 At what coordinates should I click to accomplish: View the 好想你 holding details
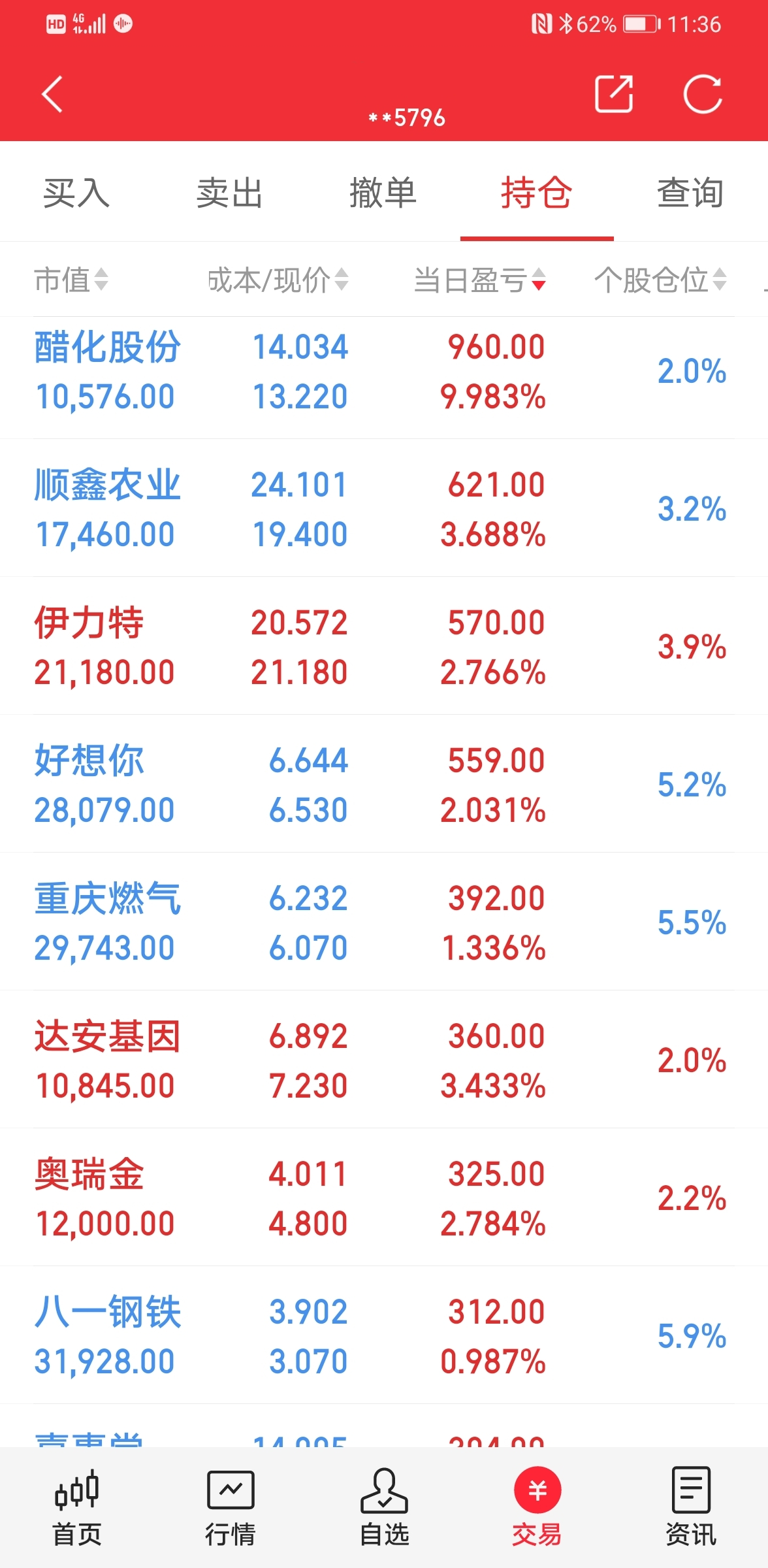tap(384, 784)
